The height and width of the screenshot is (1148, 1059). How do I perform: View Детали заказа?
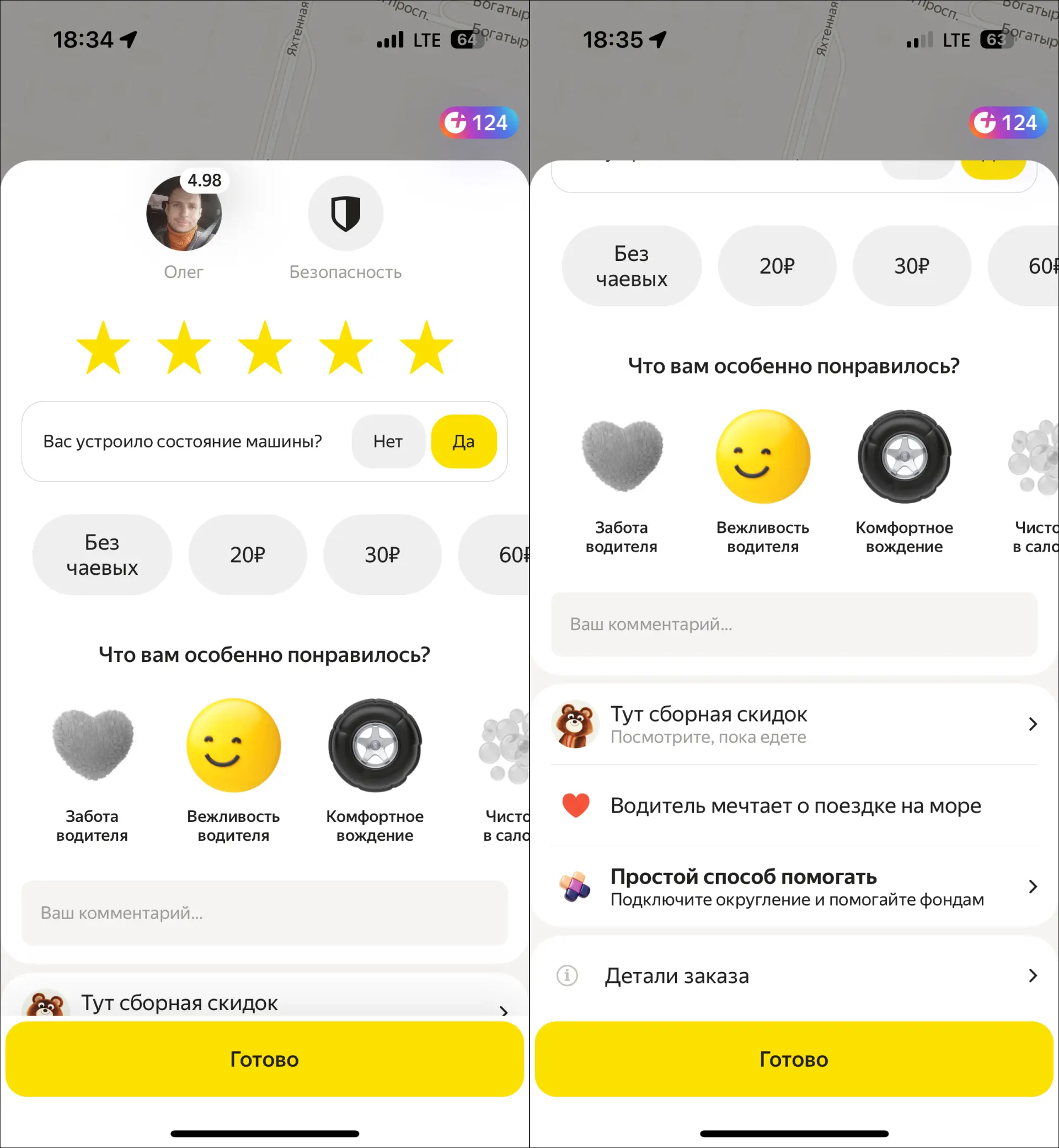794,975
